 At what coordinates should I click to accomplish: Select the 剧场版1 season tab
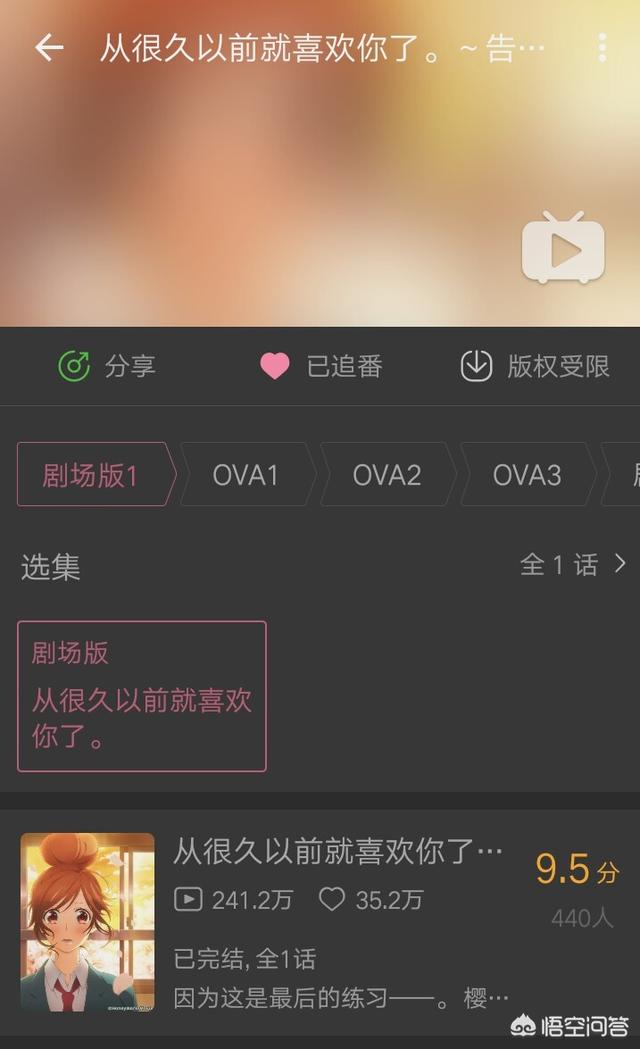[96, 475]
